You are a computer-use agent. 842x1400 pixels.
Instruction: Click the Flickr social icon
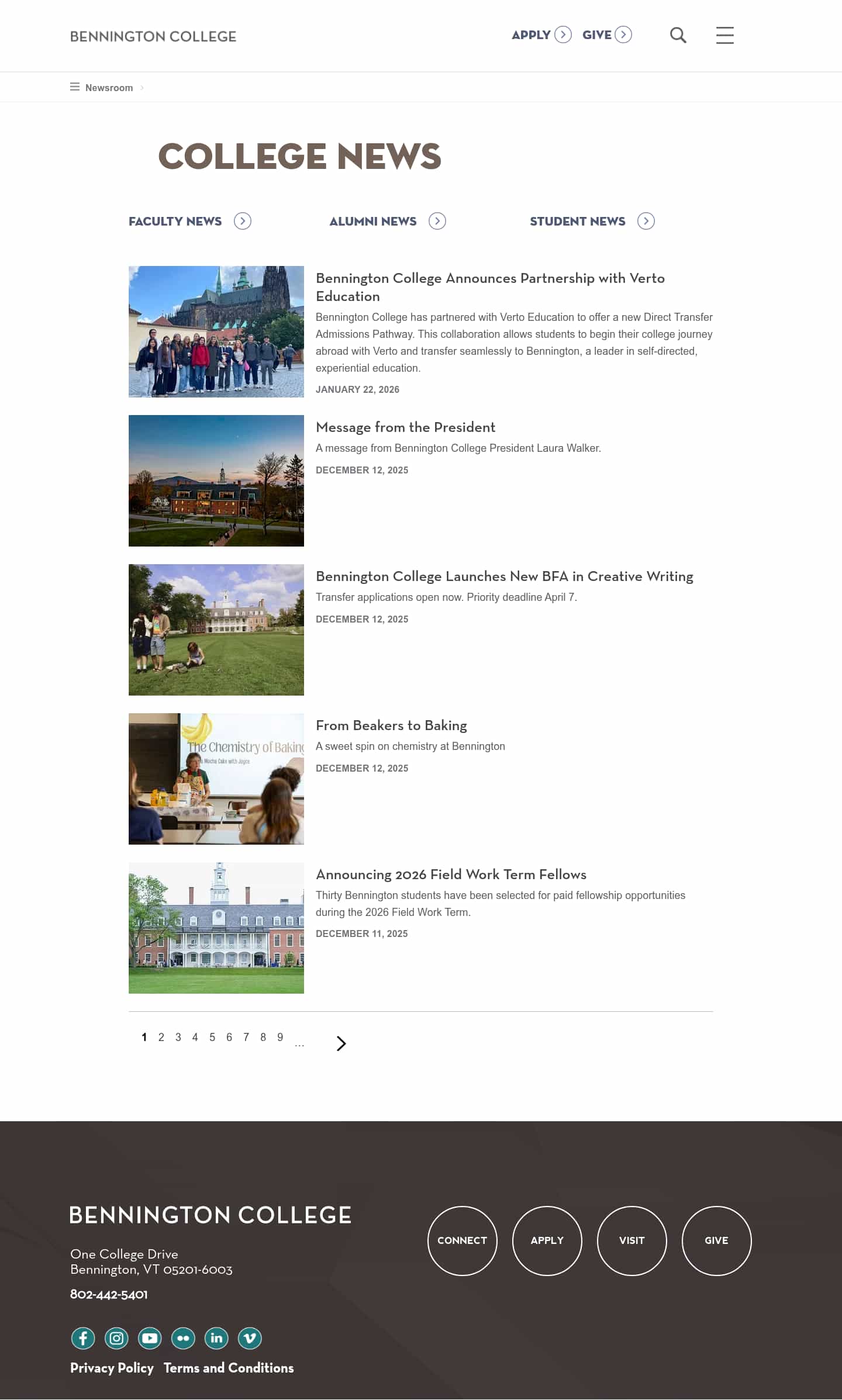coord(182,1338)
